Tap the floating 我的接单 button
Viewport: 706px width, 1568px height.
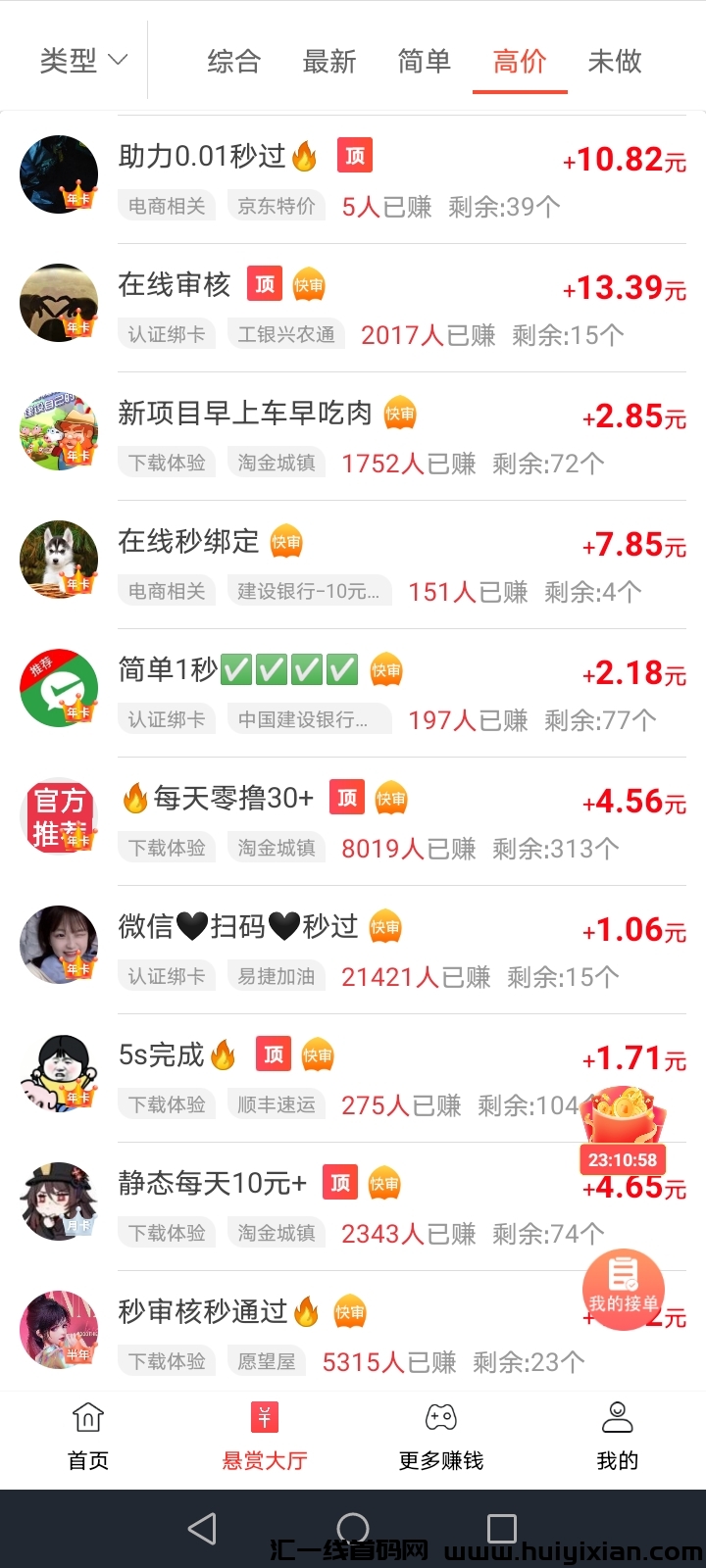[625, 1289]
